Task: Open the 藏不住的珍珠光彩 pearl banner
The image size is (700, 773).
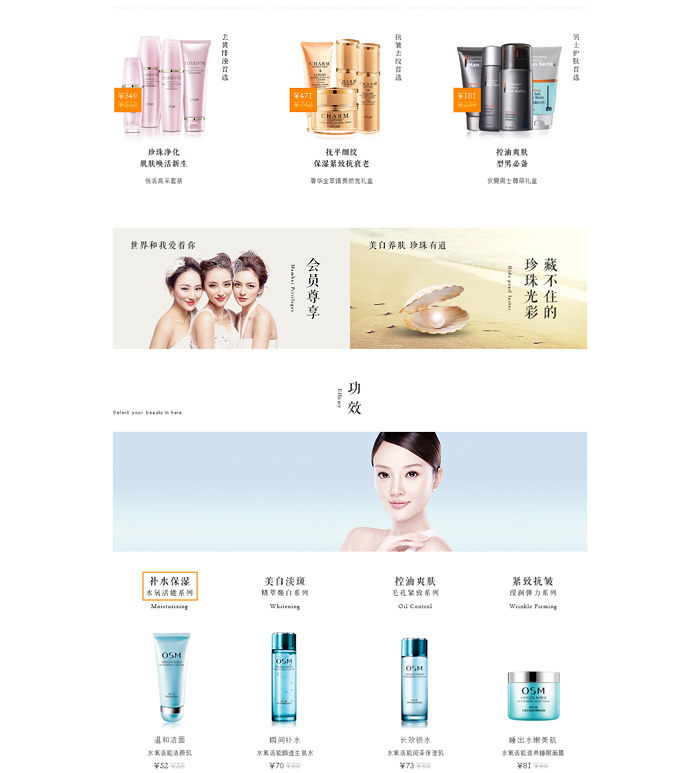Action: click(x=468, y=288)
